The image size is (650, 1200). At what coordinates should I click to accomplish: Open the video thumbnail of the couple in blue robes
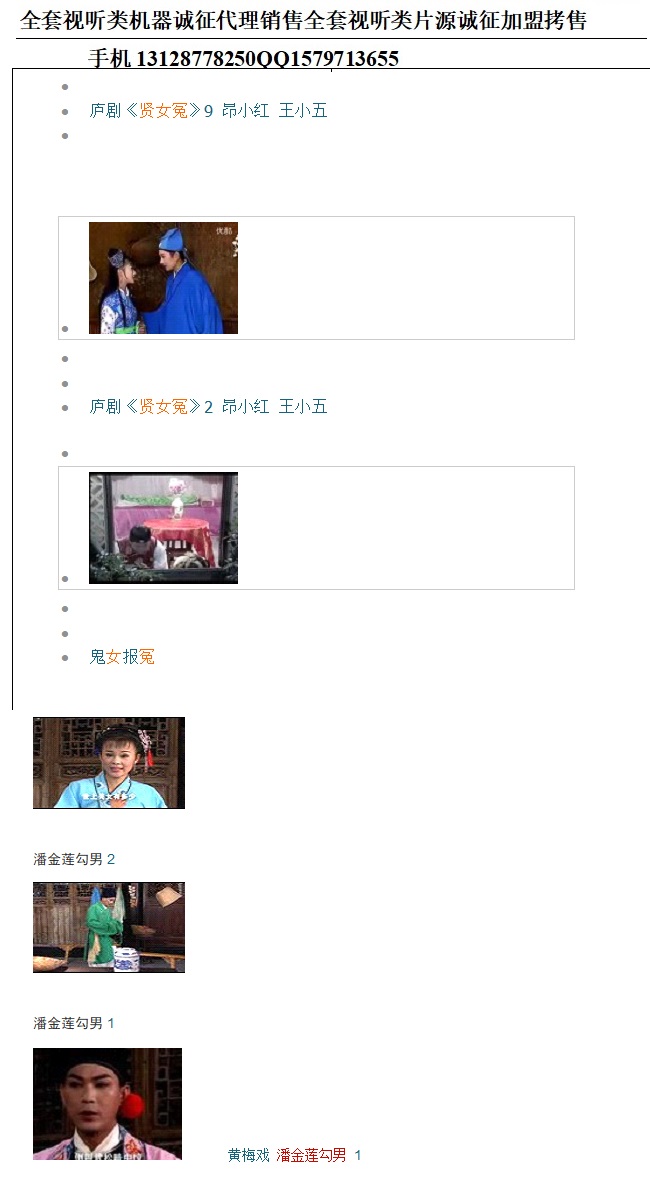pyautogui.click(x=163, y=278)
